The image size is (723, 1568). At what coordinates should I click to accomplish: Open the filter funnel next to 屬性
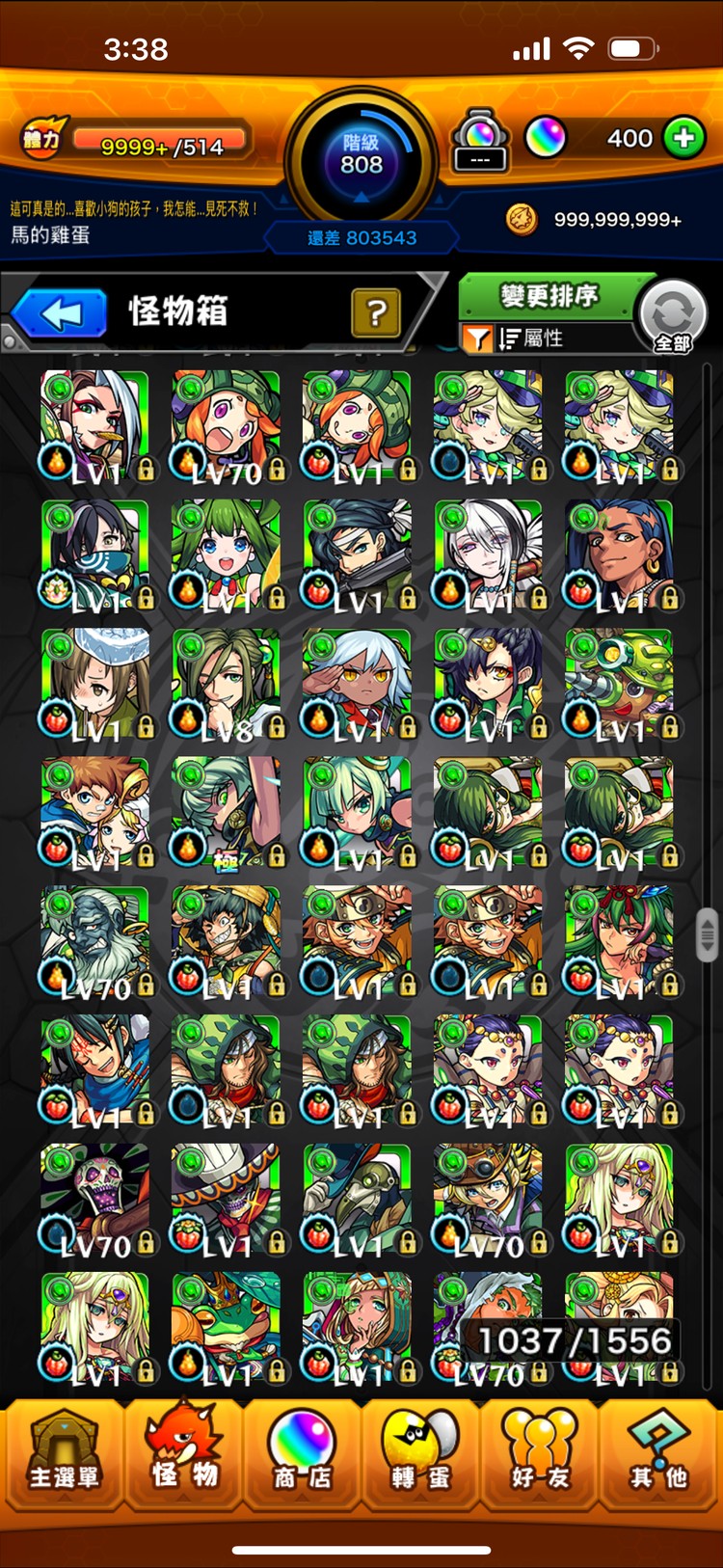coord(477,338)
